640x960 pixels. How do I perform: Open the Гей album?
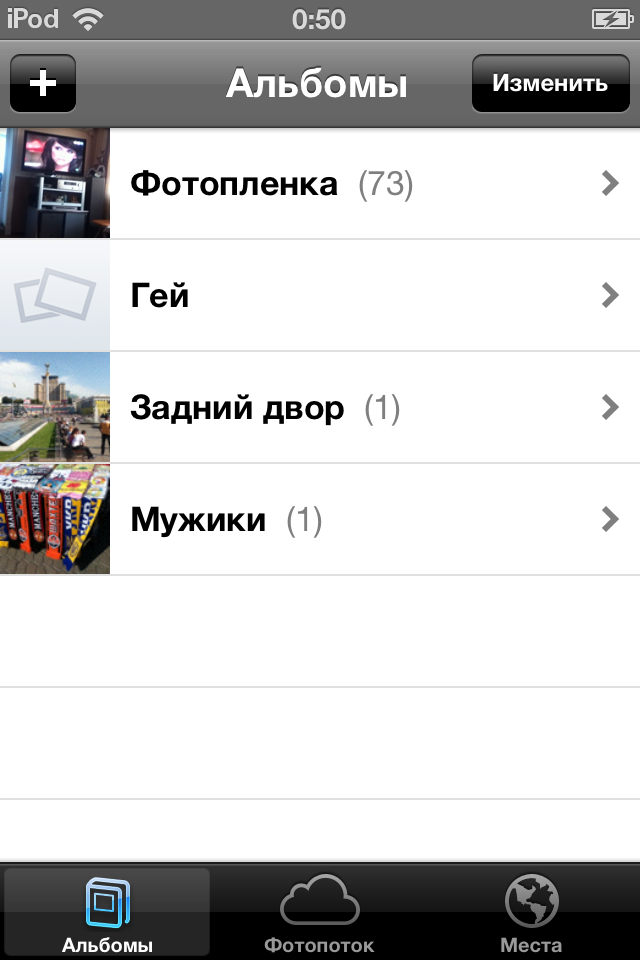pos(320,296)
